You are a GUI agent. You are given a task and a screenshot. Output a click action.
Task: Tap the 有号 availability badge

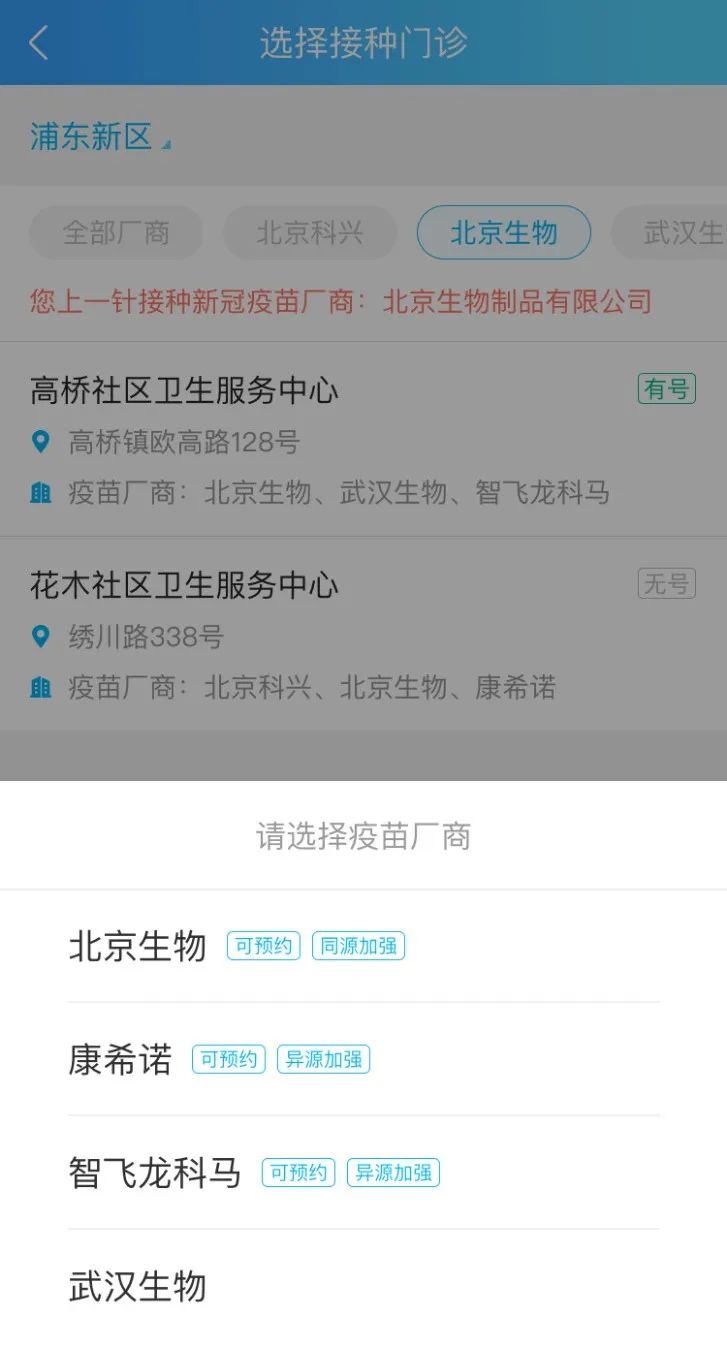tap(665, 388)
